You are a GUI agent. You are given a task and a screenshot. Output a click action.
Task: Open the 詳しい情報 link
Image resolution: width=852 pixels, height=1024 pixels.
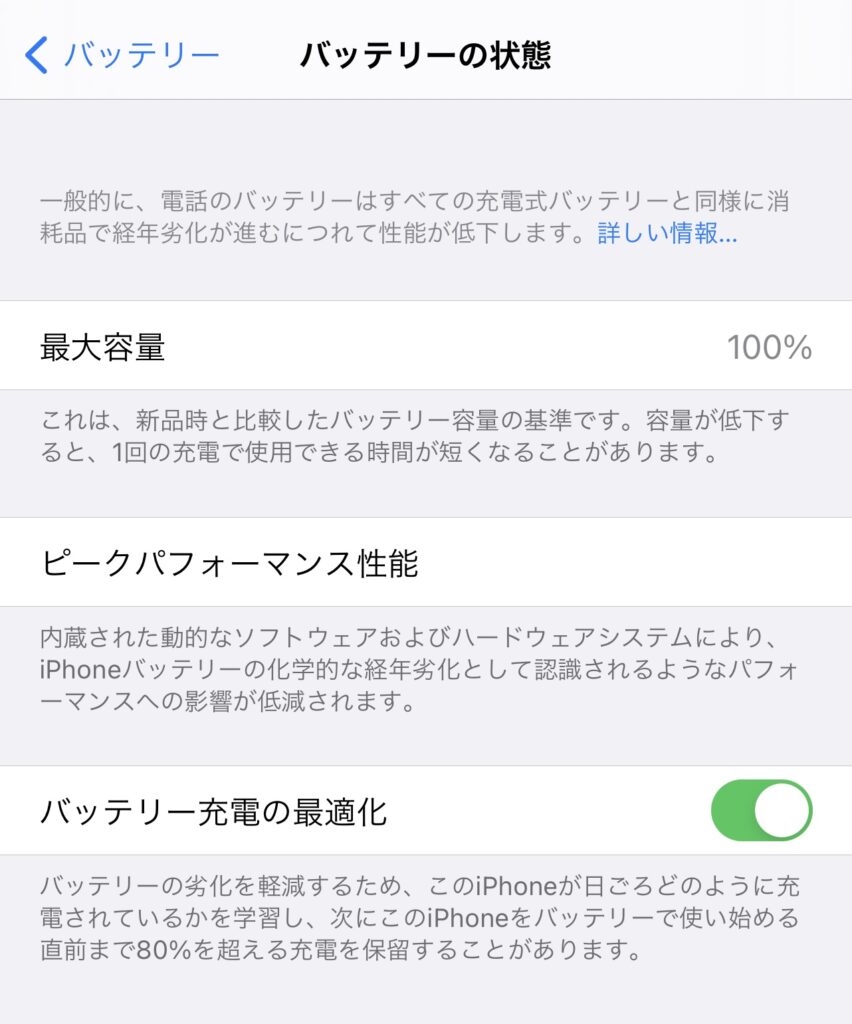[x=667, y=235]
